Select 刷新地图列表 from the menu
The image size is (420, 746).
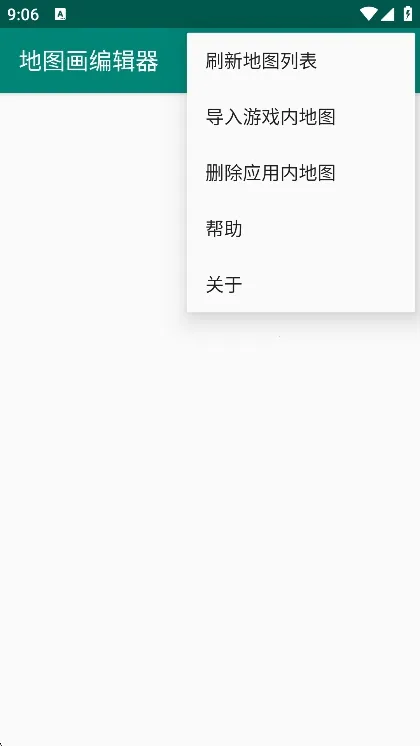[x=301, y=61]
